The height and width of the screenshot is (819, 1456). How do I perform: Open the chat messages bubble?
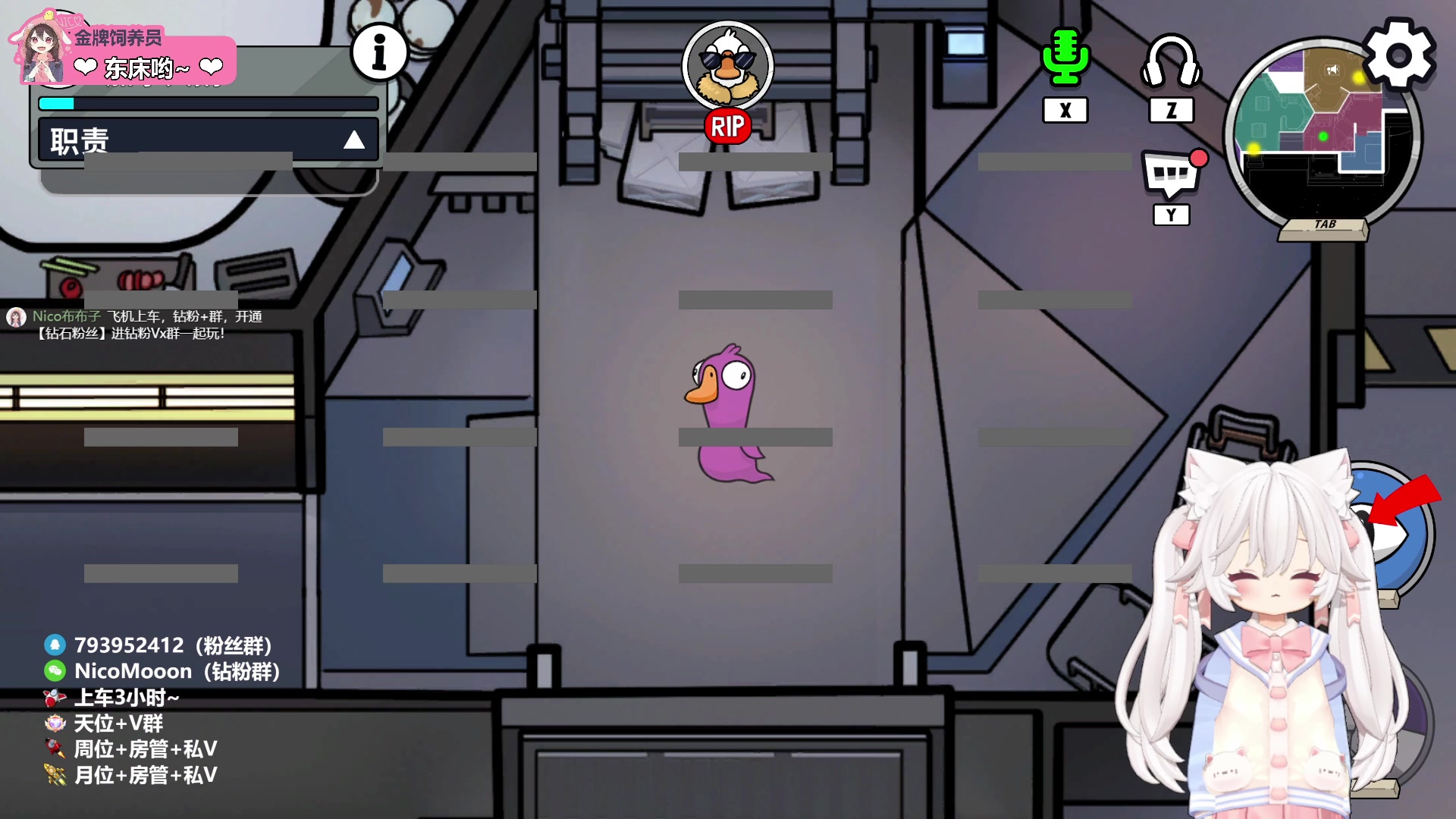(1171, 174)
